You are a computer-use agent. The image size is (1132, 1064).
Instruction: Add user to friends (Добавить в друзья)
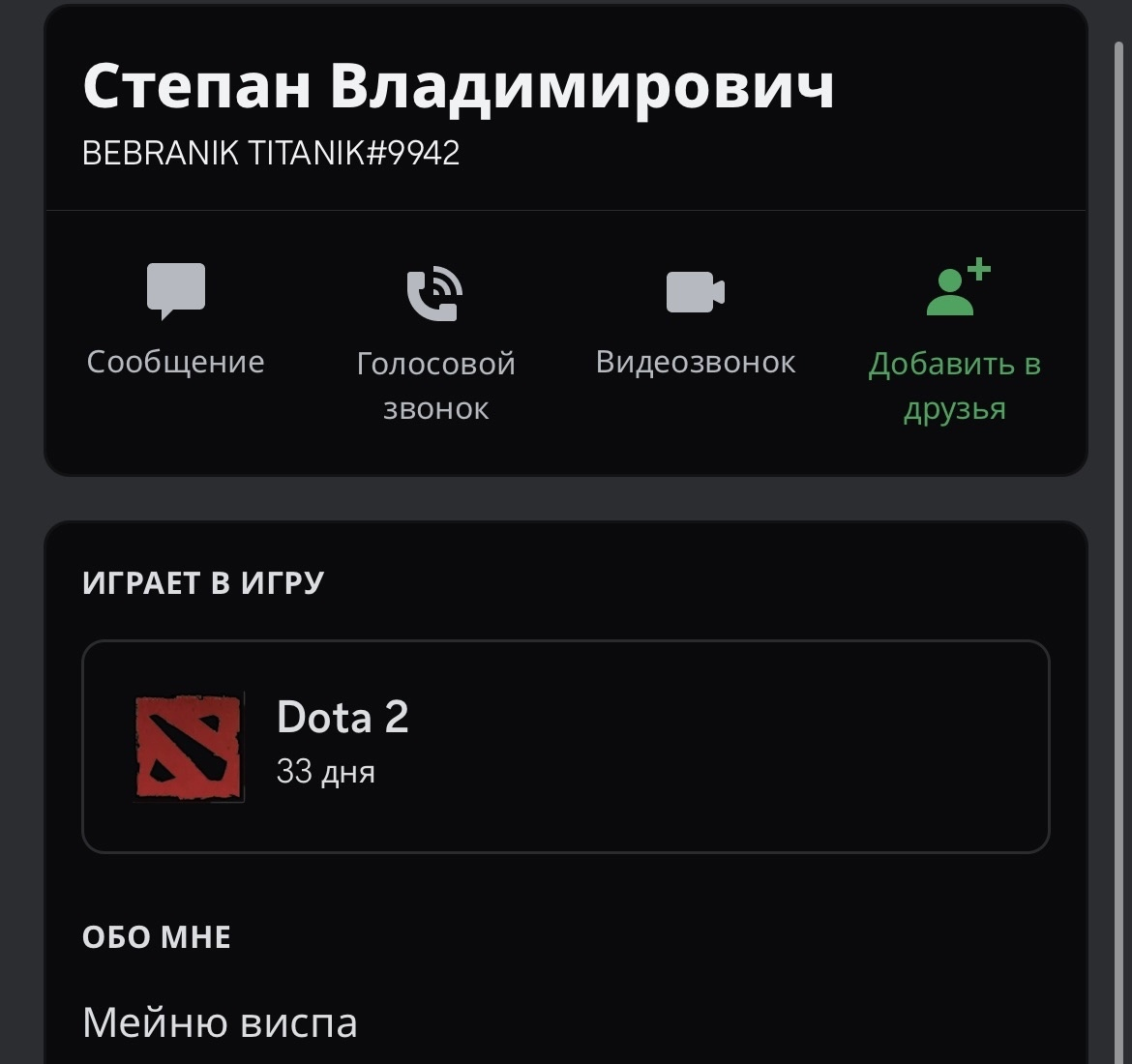pyautogui.click(x=955, y=339)
